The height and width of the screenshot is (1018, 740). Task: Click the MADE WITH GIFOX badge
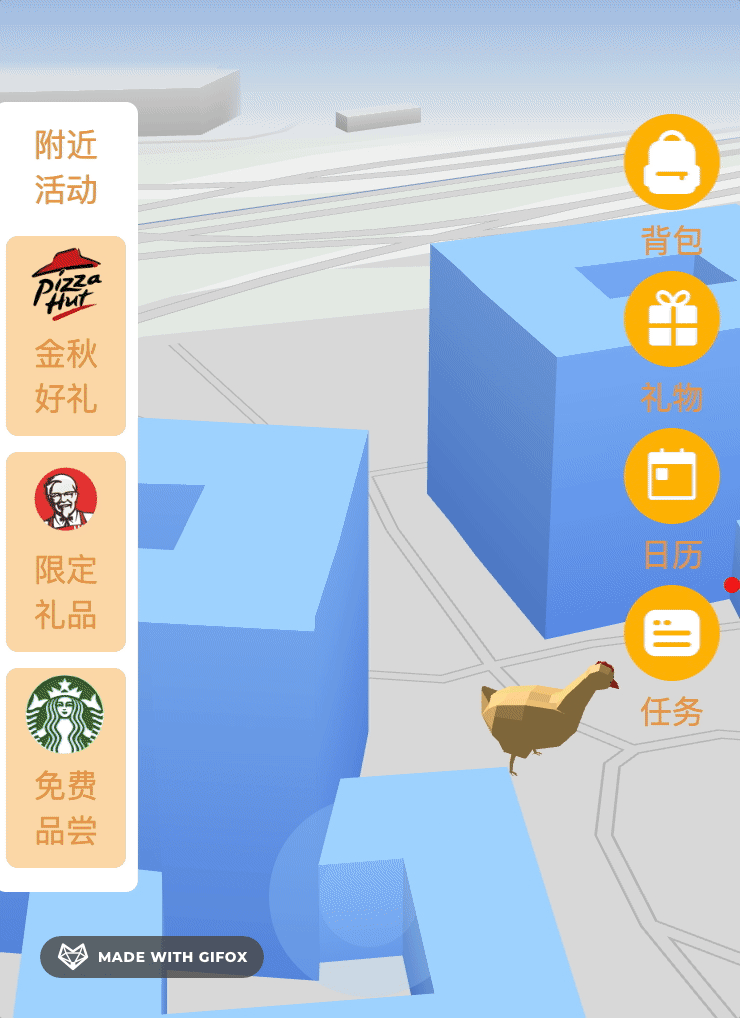click(x=150, y=956)
